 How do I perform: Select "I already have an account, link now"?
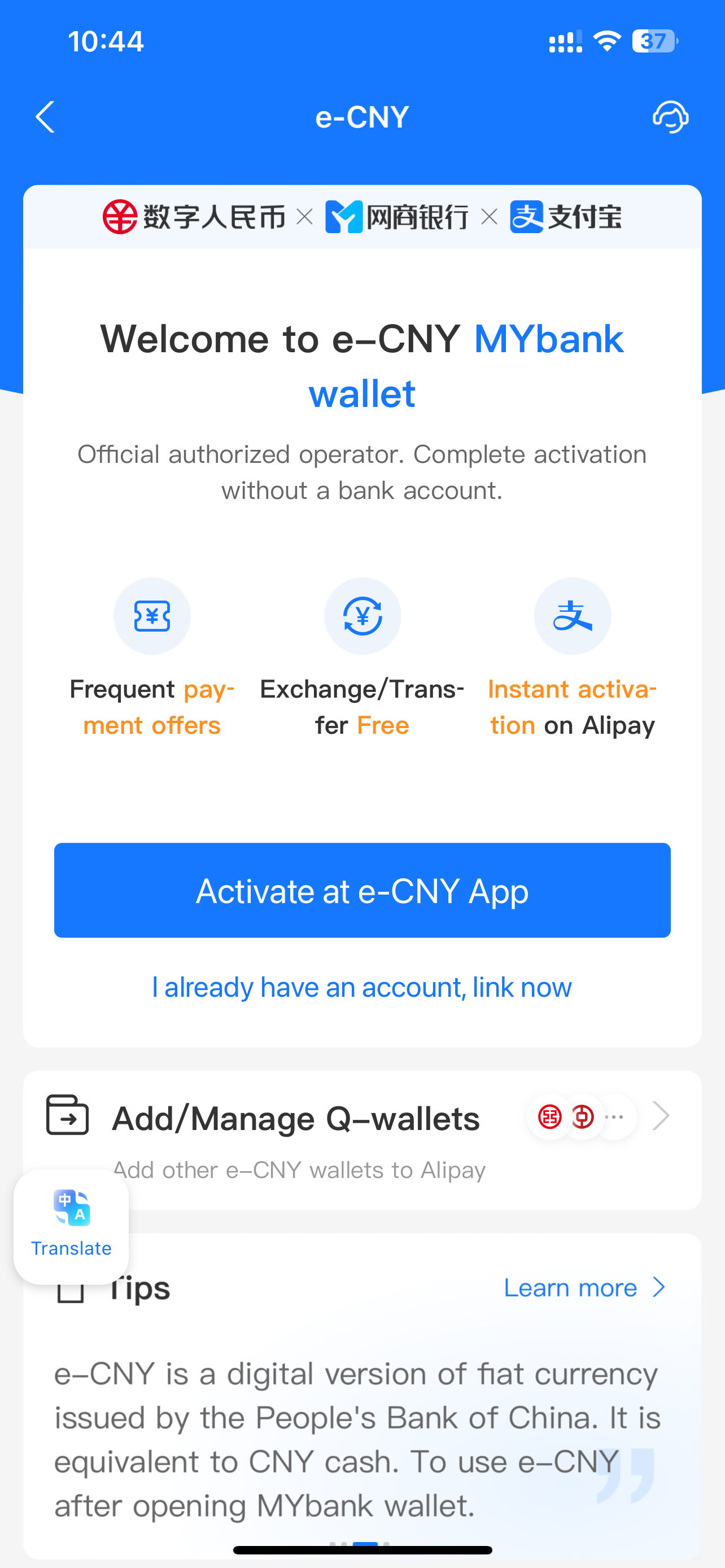click(362, 987)
